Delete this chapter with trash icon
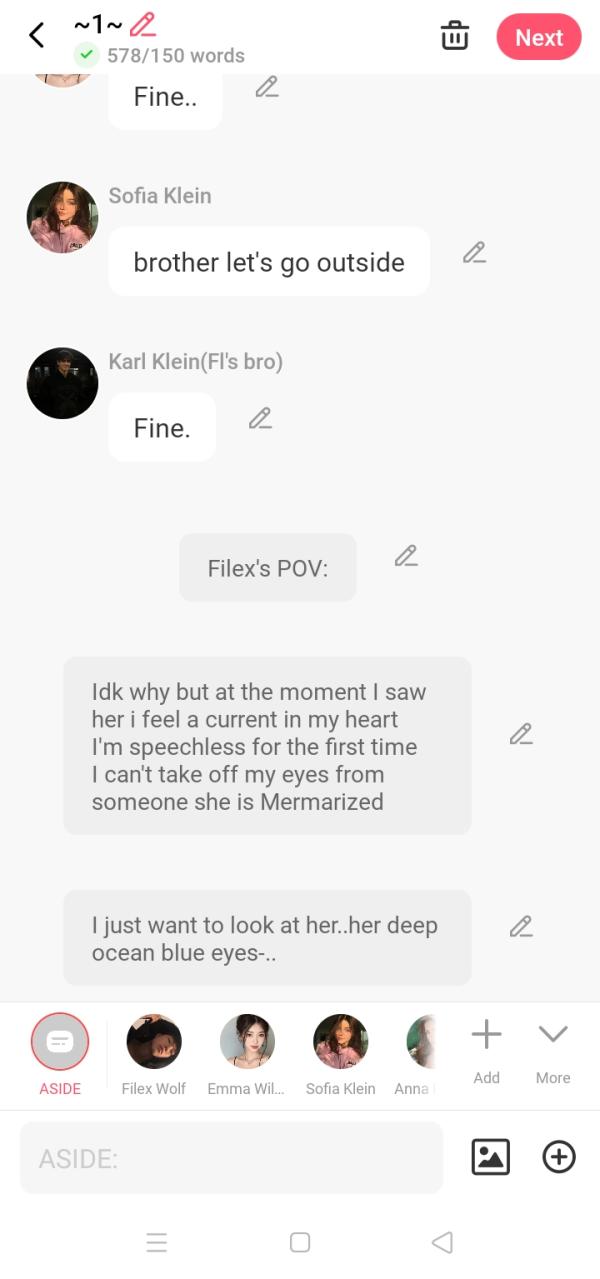 (x=455, y=36)
